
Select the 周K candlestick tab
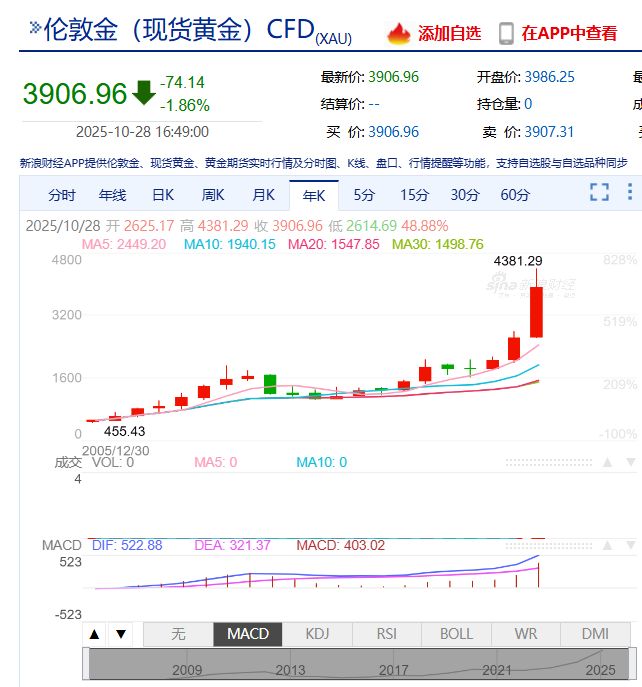point(213,195)
